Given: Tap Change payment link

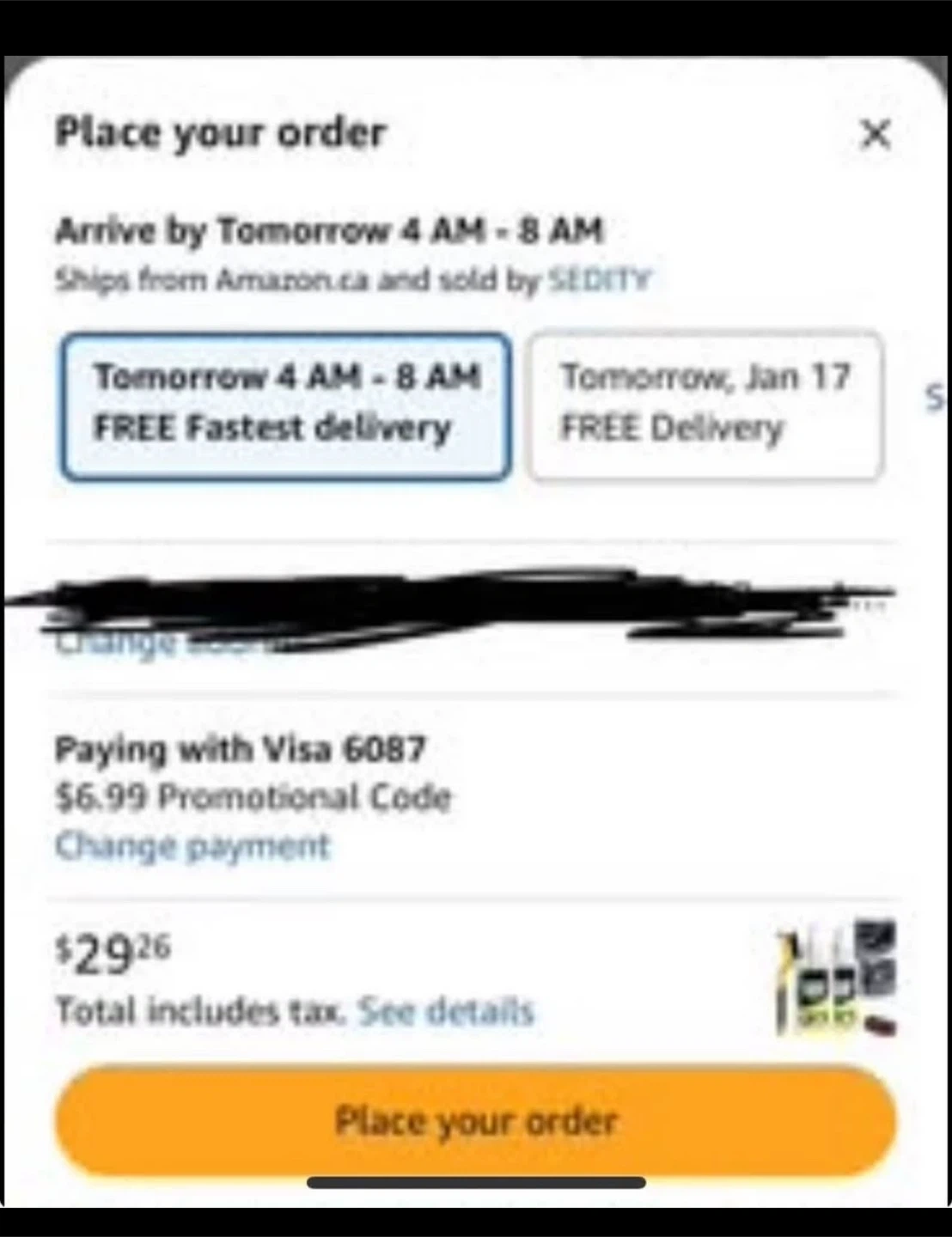Looking at the screenshot, I should (x=192, y=846).
